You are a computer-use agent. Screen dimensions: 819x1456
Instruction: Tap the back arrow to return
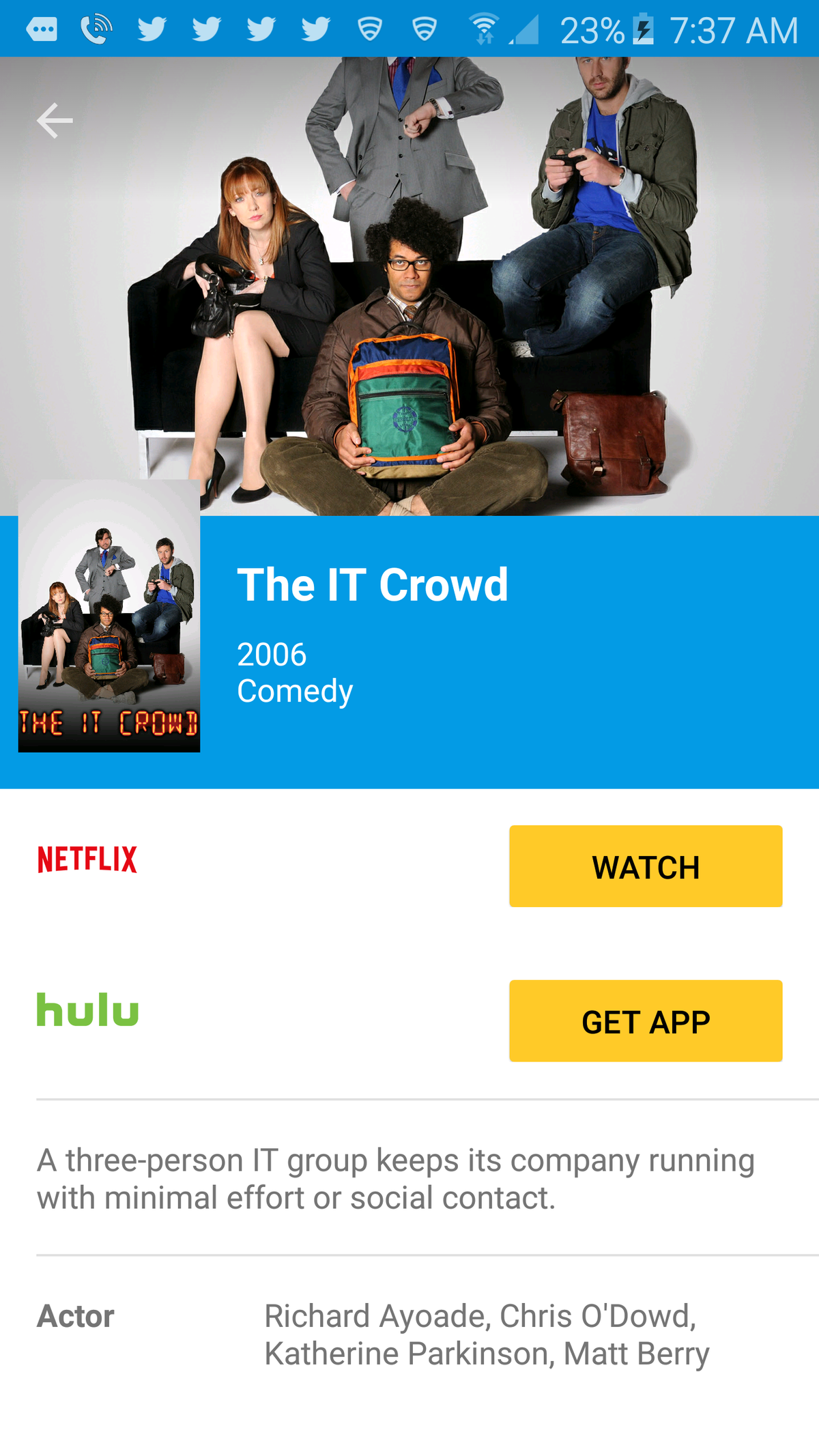pyautogui.click(x=55, y=119)
